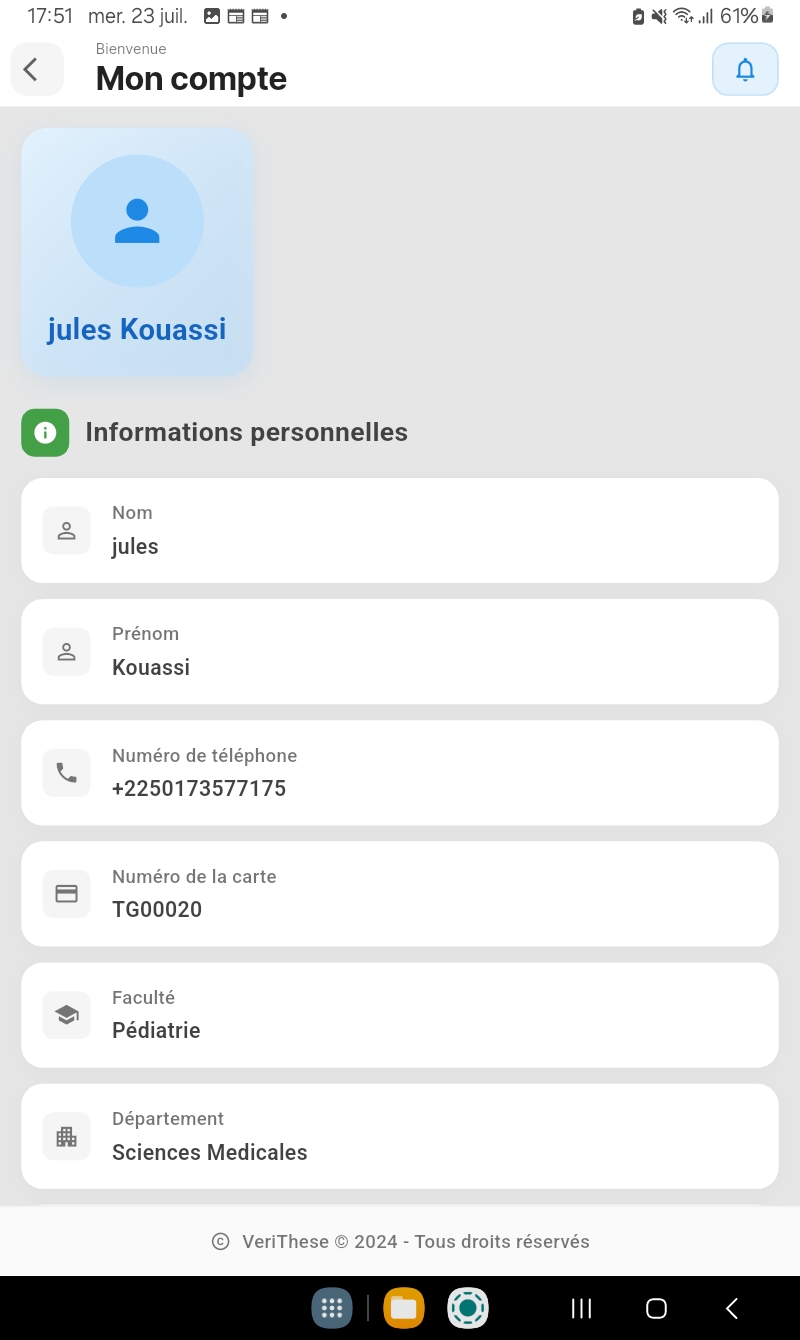This screenshot has width=800, height=1340.
Task: Open the VeriThese app icon in navbar
Action: [467, 1307]
